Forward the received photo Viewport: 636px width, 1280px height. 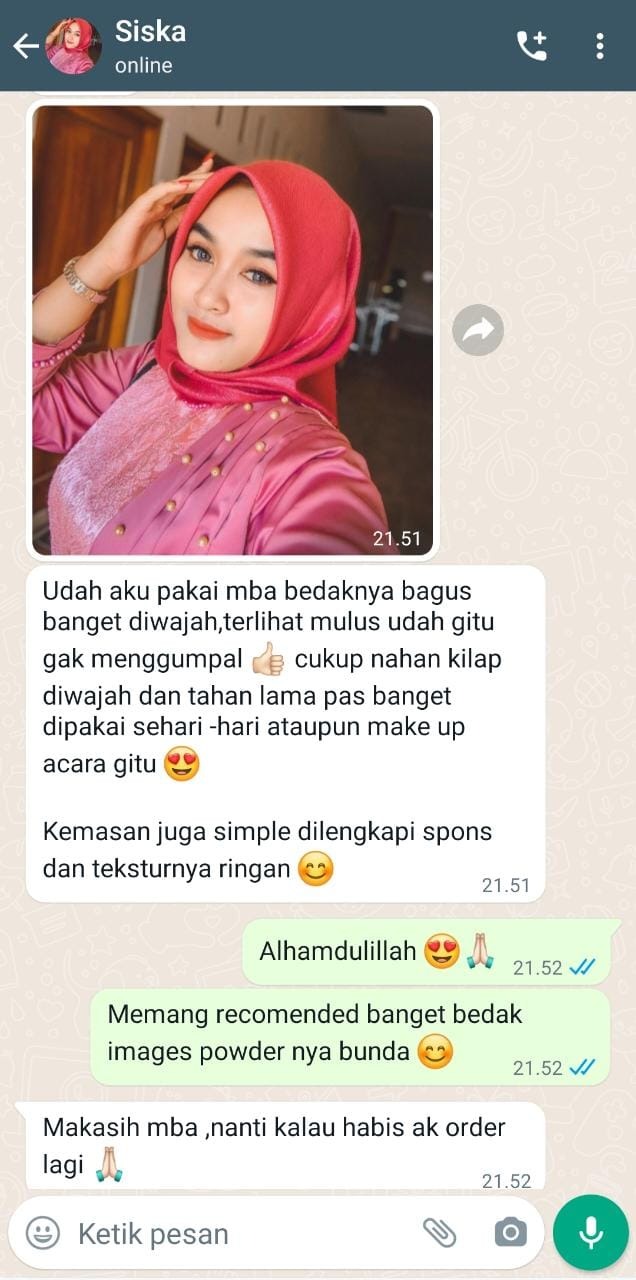click(478, 330)
